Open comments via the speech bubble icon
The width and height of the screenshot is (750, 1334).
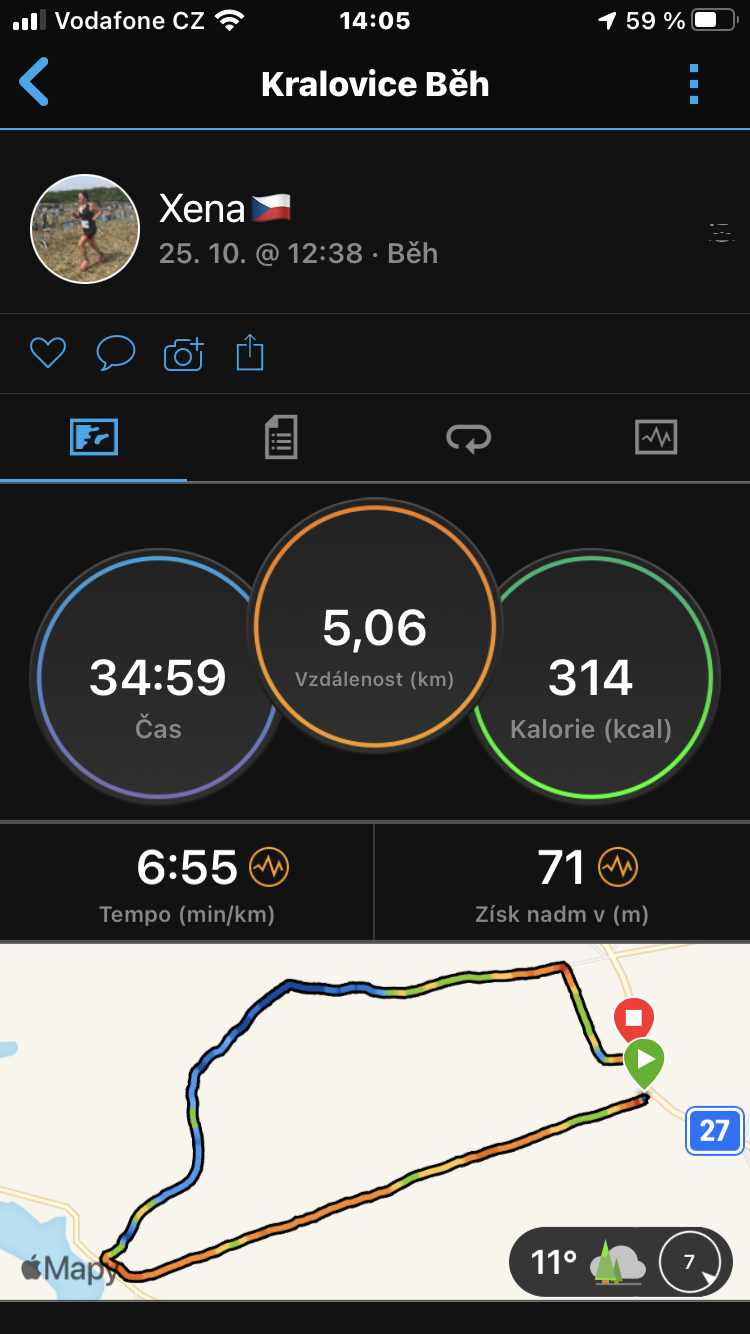[x=115, y=353]
